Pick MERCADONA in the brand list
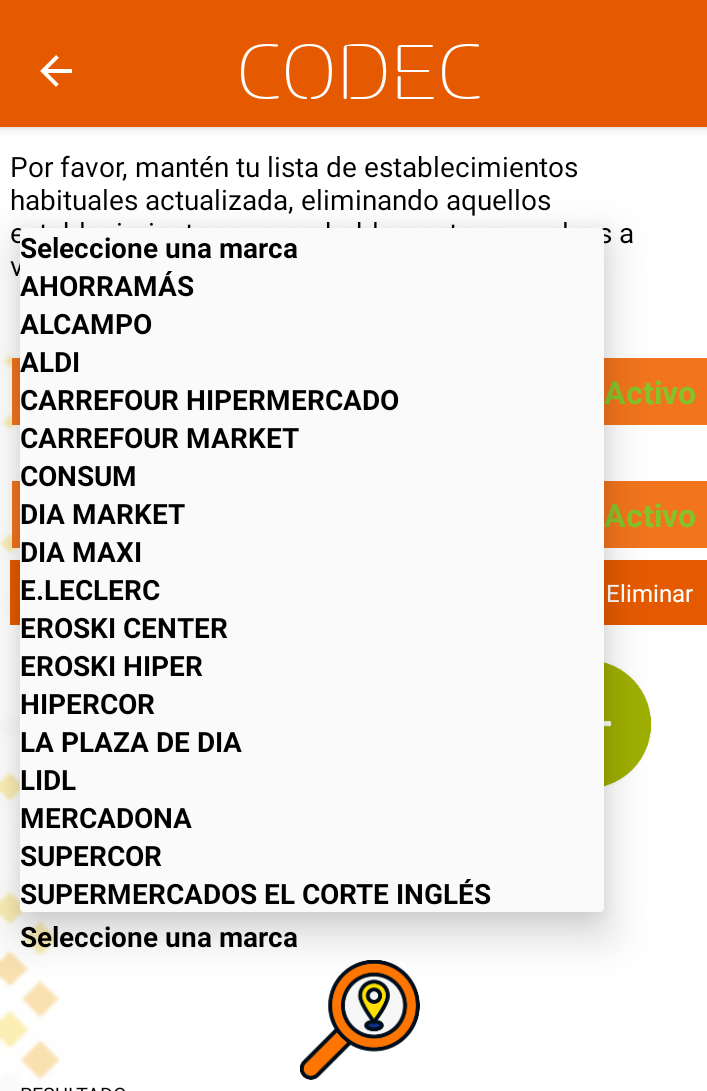The width and height of the screenshot is (707, 1091). tap(106, 819)
